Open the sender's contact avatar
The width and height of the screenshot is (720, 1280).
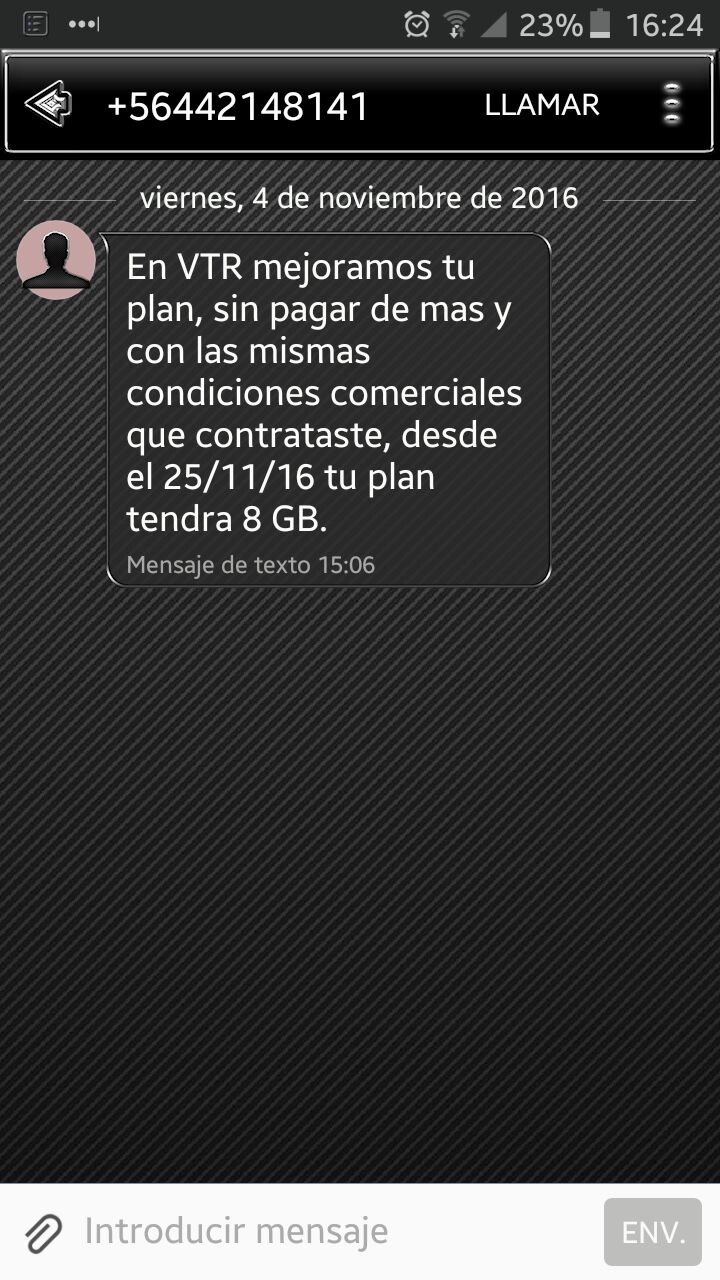point(56,260)
